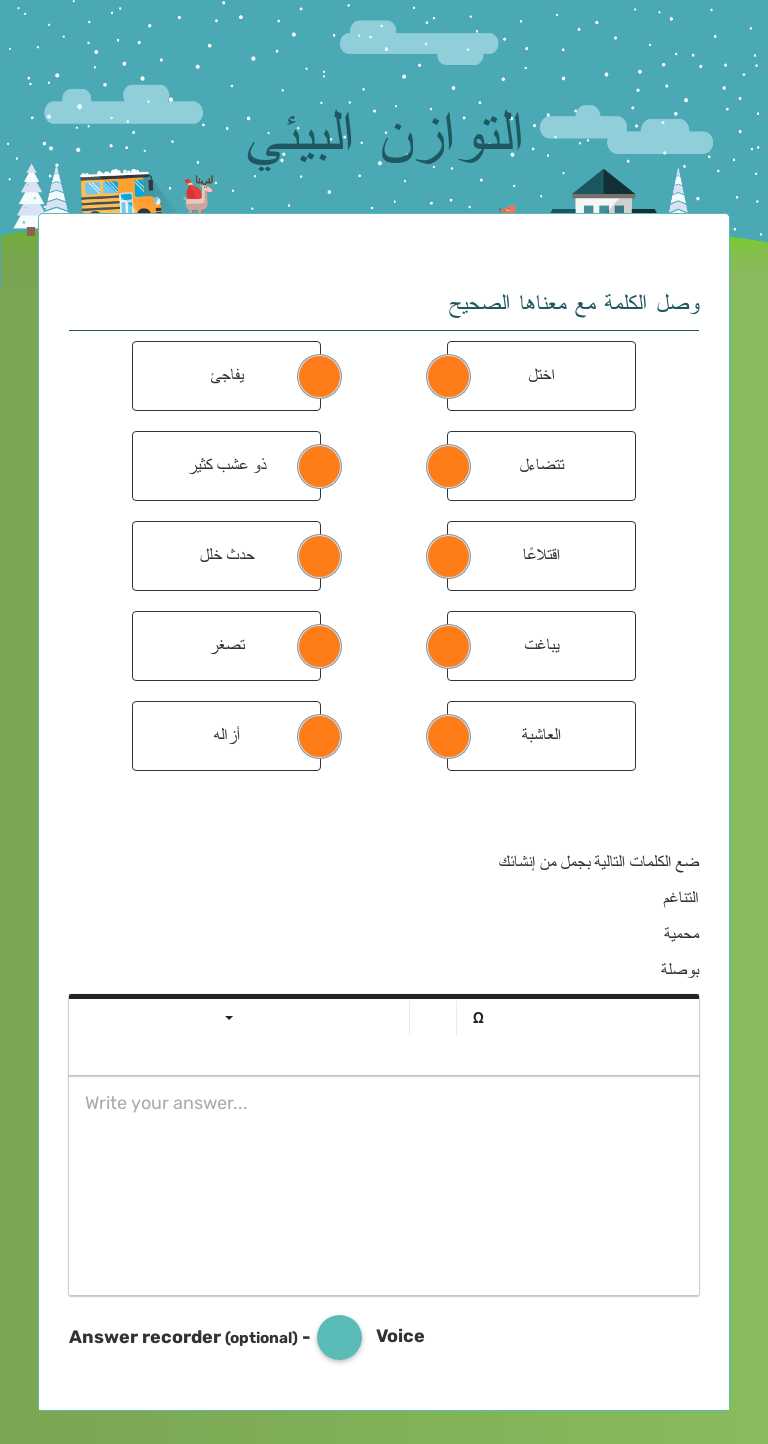Click the orange dot beside حدث خلل
The height and width of the screenshot is (1444, 768).
[x=319, y=556]
